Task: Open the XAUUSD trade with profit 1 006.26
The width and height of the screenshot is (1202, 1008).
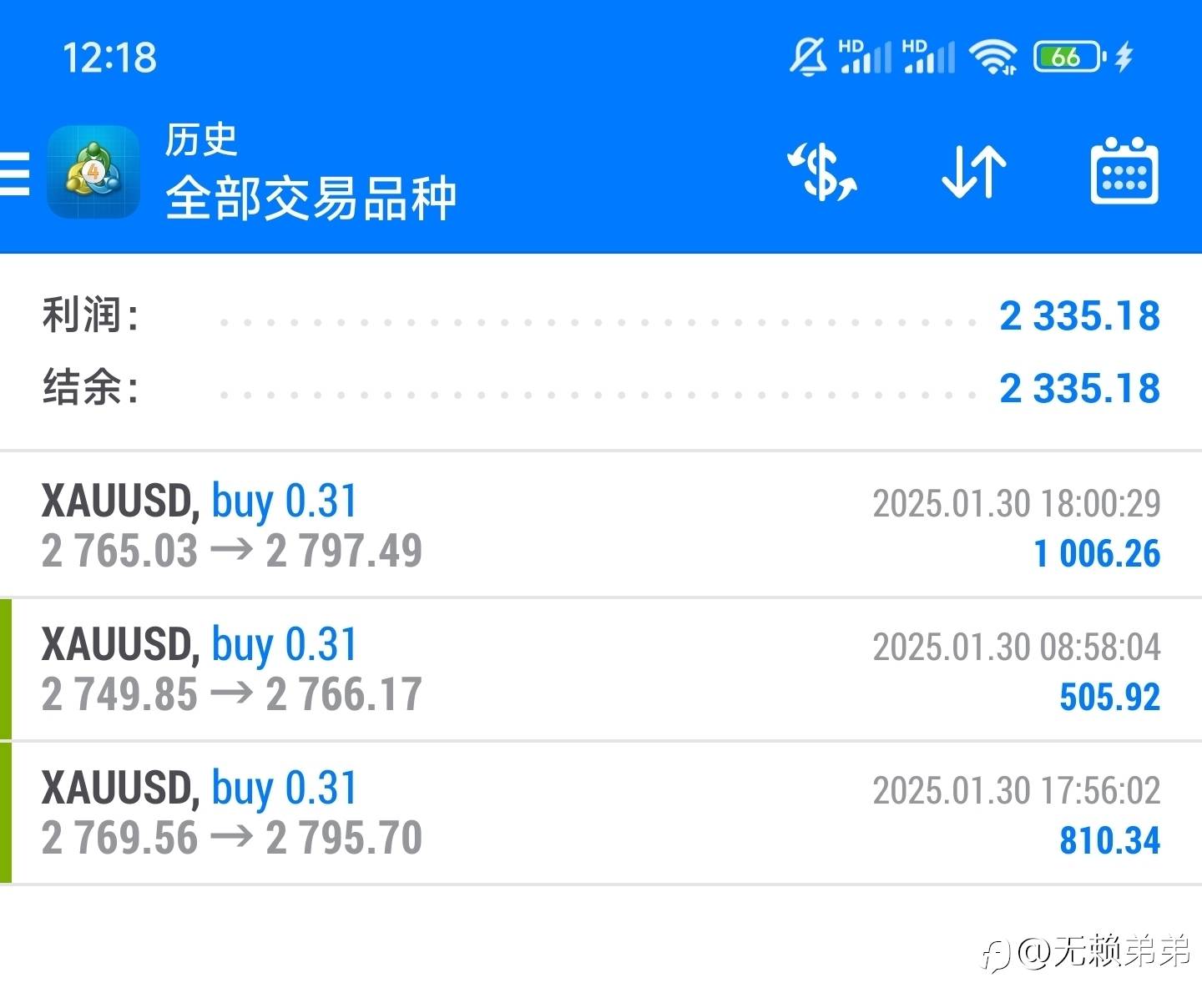Action: [x=601, y=525]
